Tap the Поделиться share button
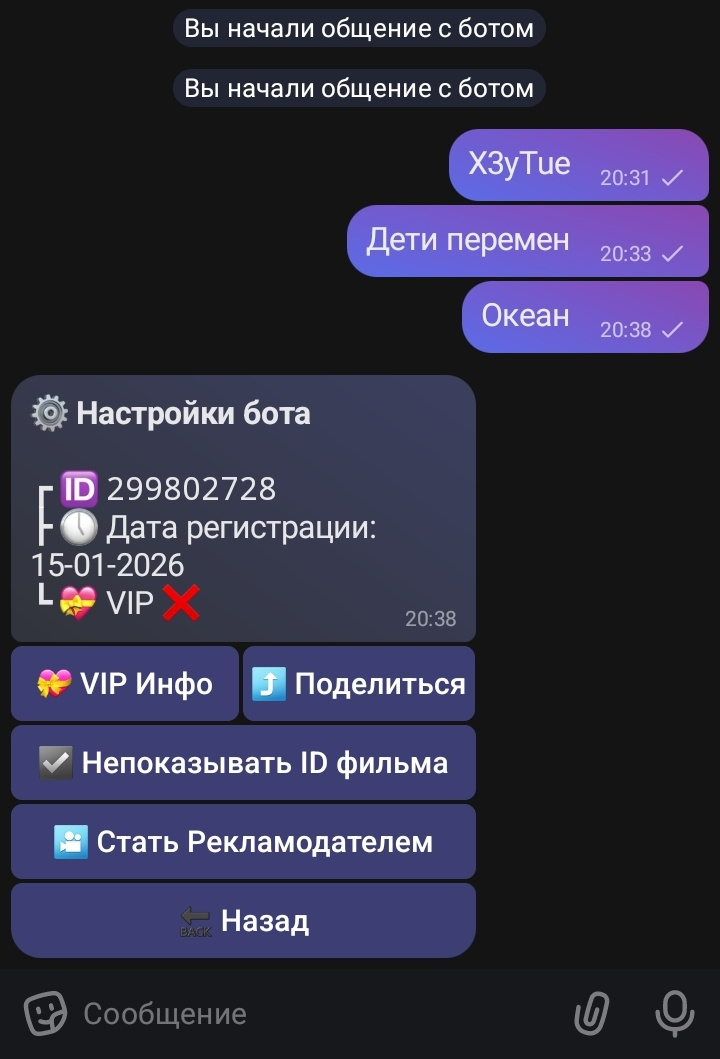This screenshot has width=720, height=1059. [359, 684]
